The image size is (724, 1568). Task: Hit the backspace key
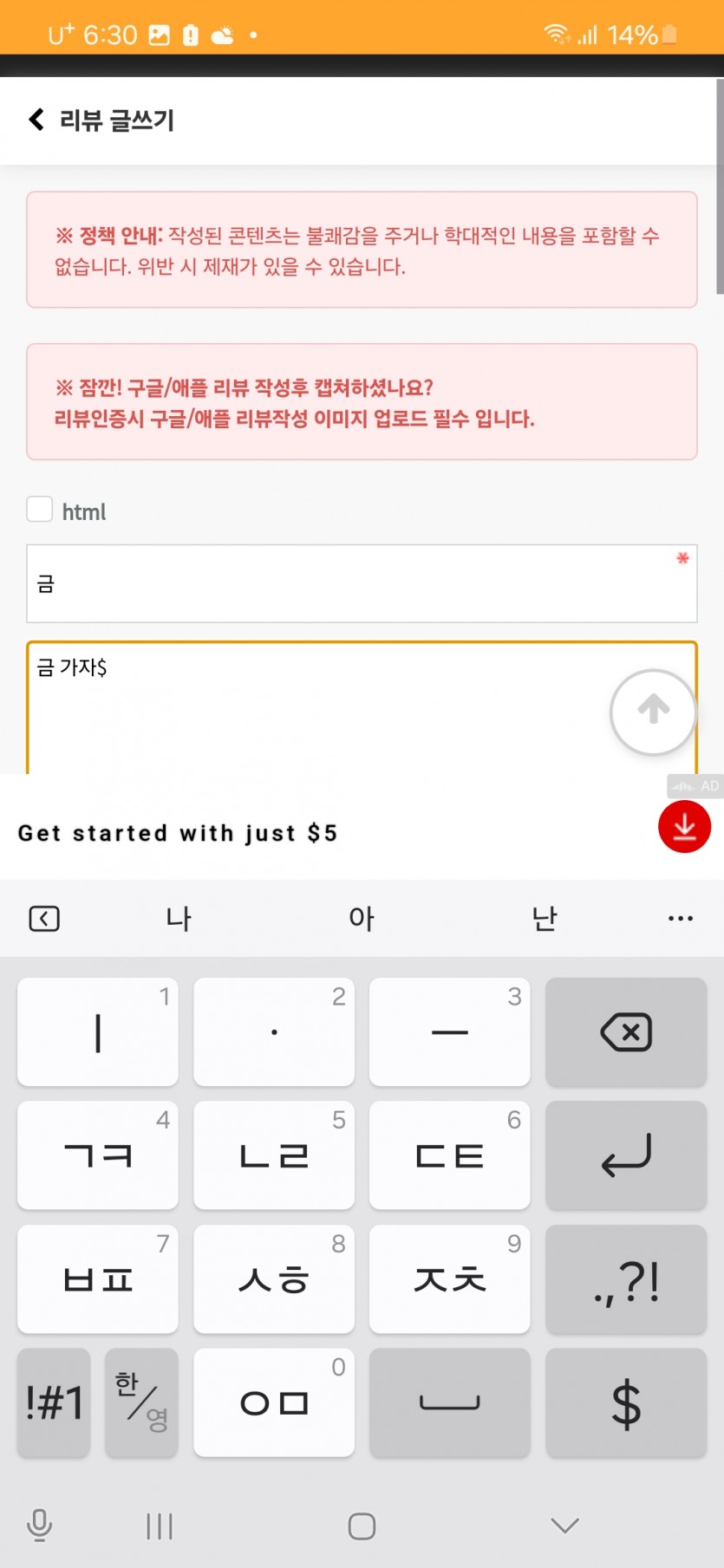[x=626, y=1032]
